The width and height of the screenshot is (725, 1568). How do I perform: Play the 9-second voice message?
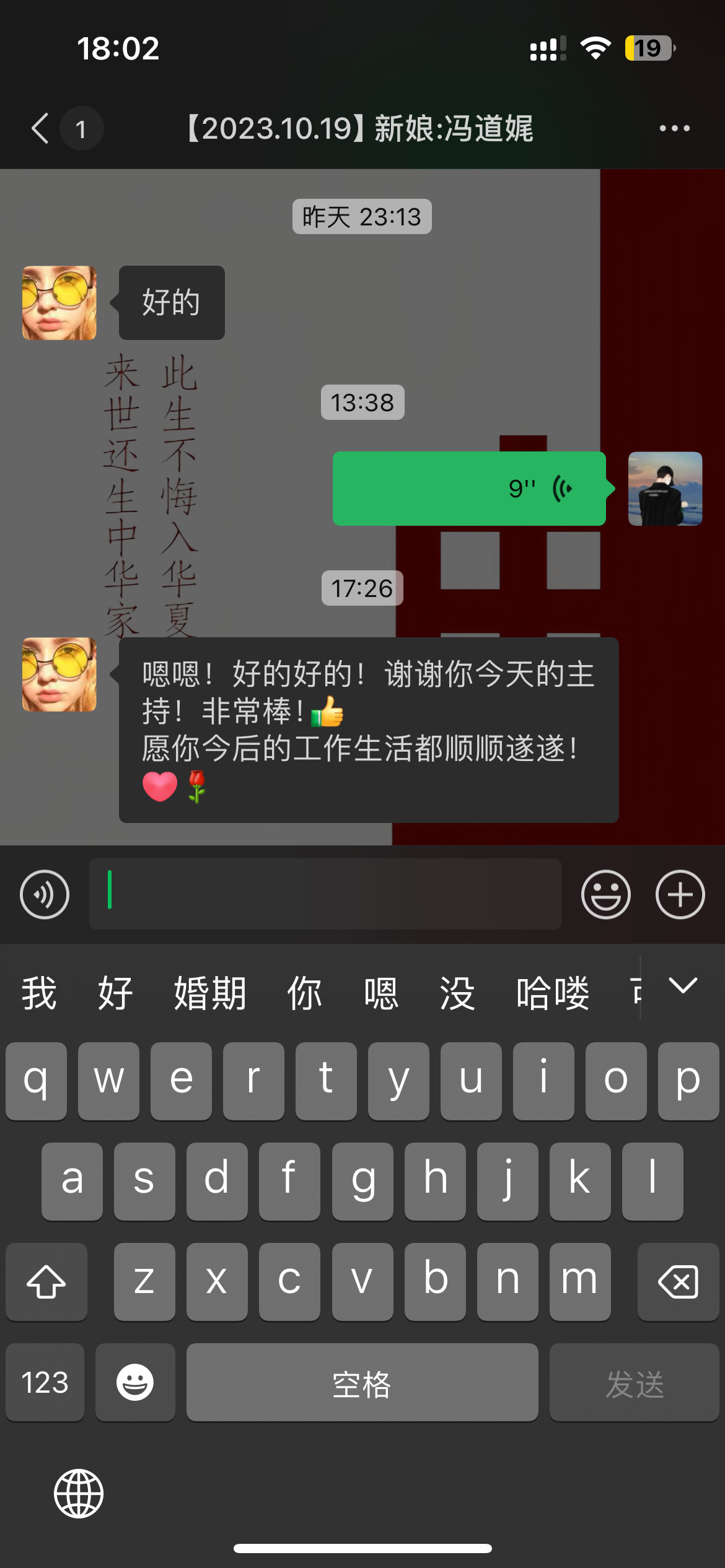point(469,489)
